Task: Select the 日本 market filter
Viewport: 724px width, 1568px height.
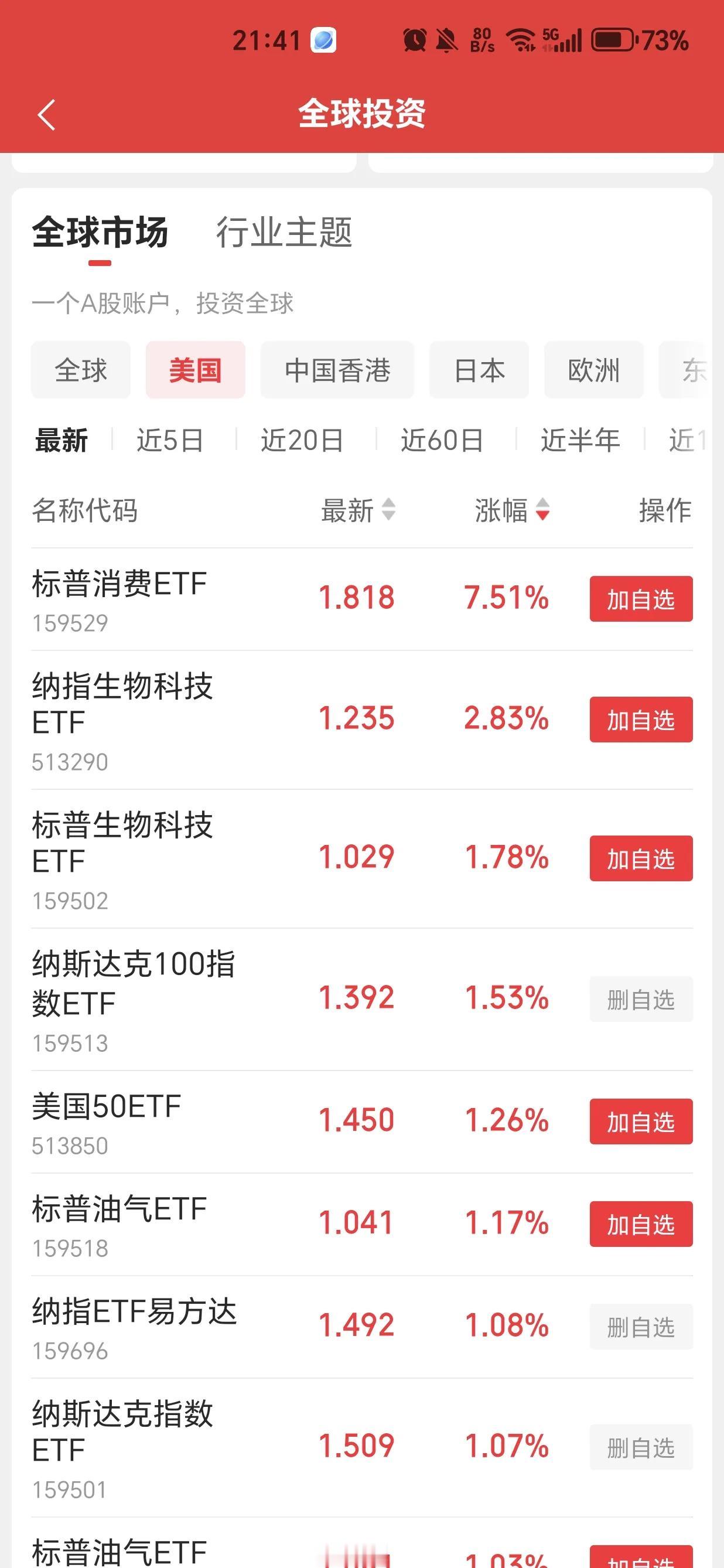Action: point(478,370)
